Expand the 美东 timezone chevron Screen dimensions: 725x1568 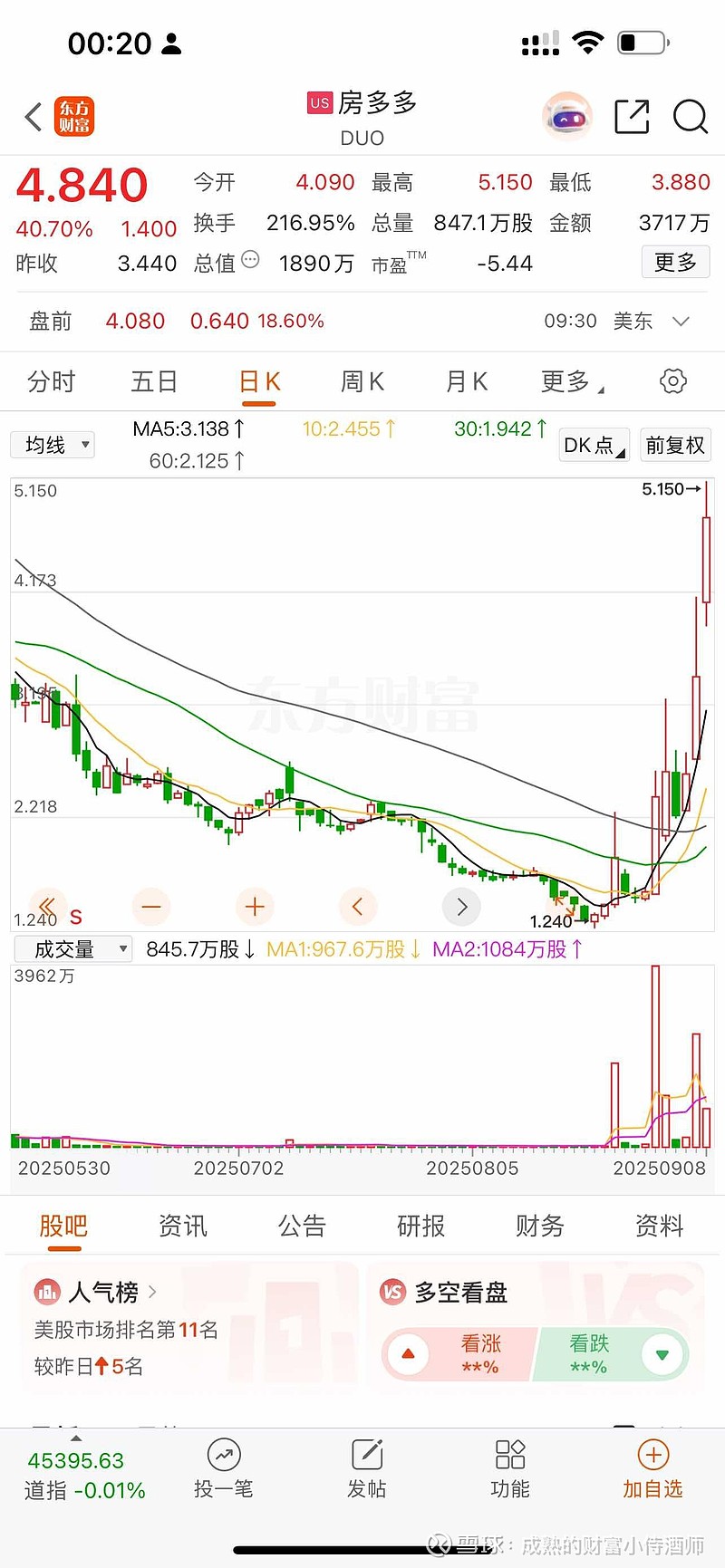(x=680, y=322)
